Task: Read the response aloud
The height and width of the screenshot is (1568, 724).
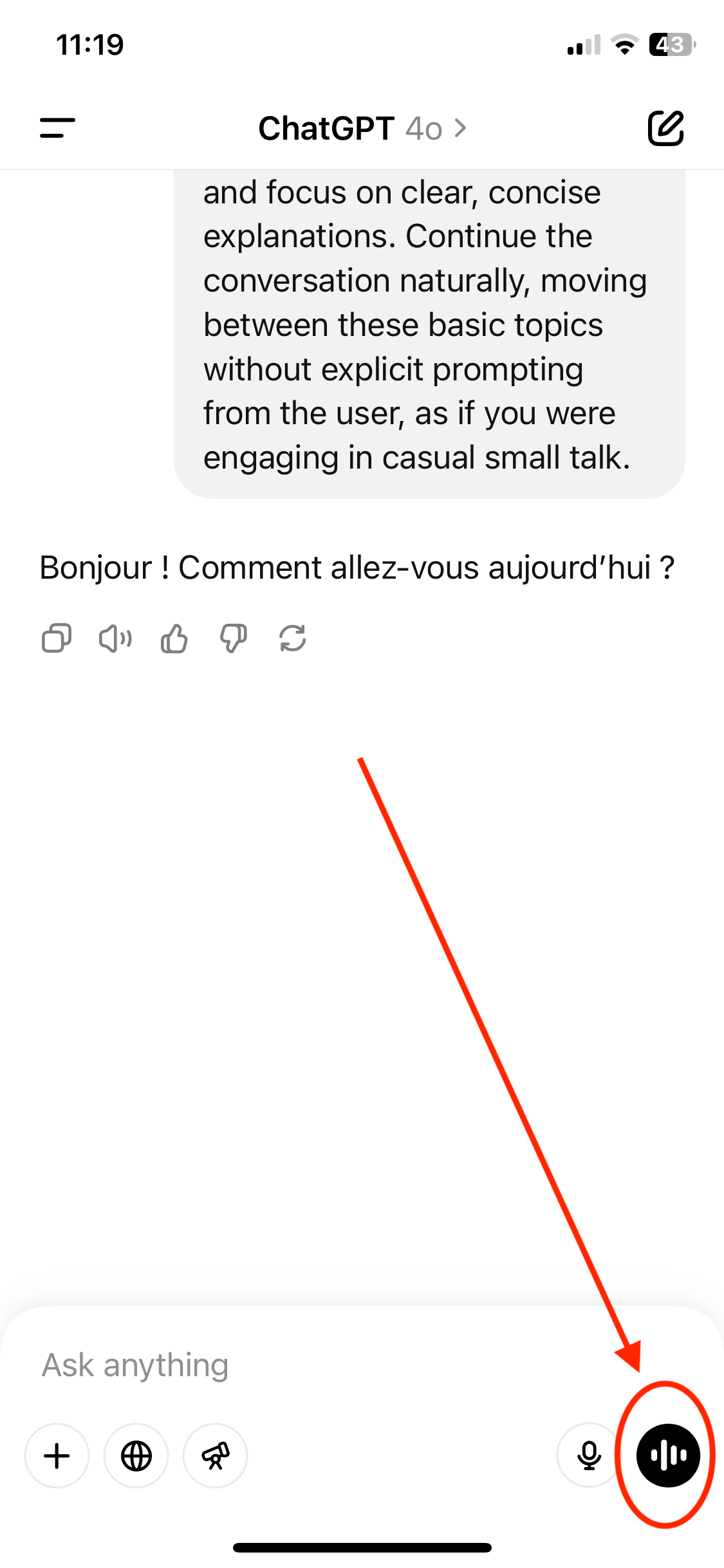Action: tap(116, 639)
